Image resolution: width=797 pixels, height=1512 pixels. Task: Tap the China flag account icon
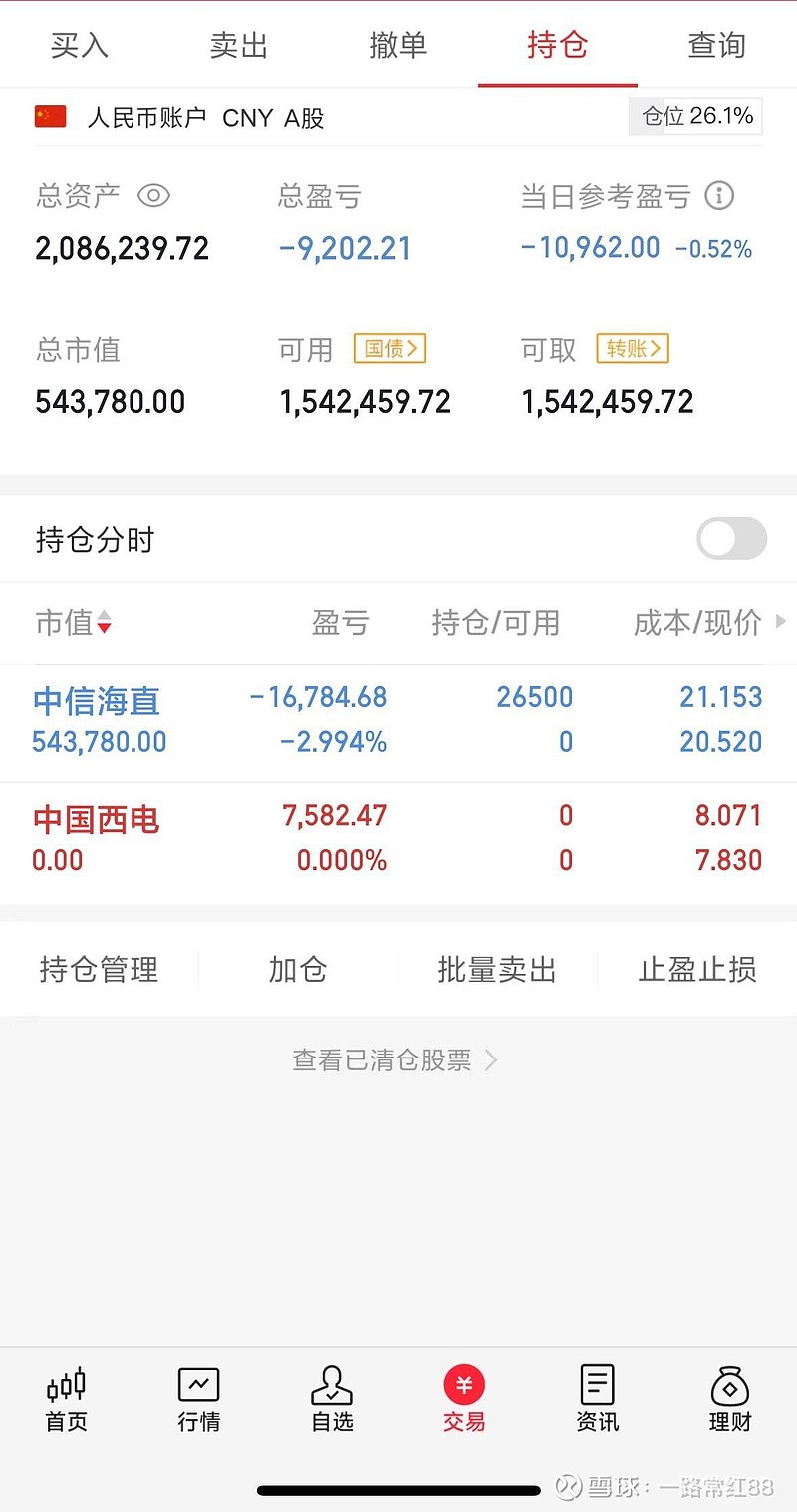click(49, 117)
